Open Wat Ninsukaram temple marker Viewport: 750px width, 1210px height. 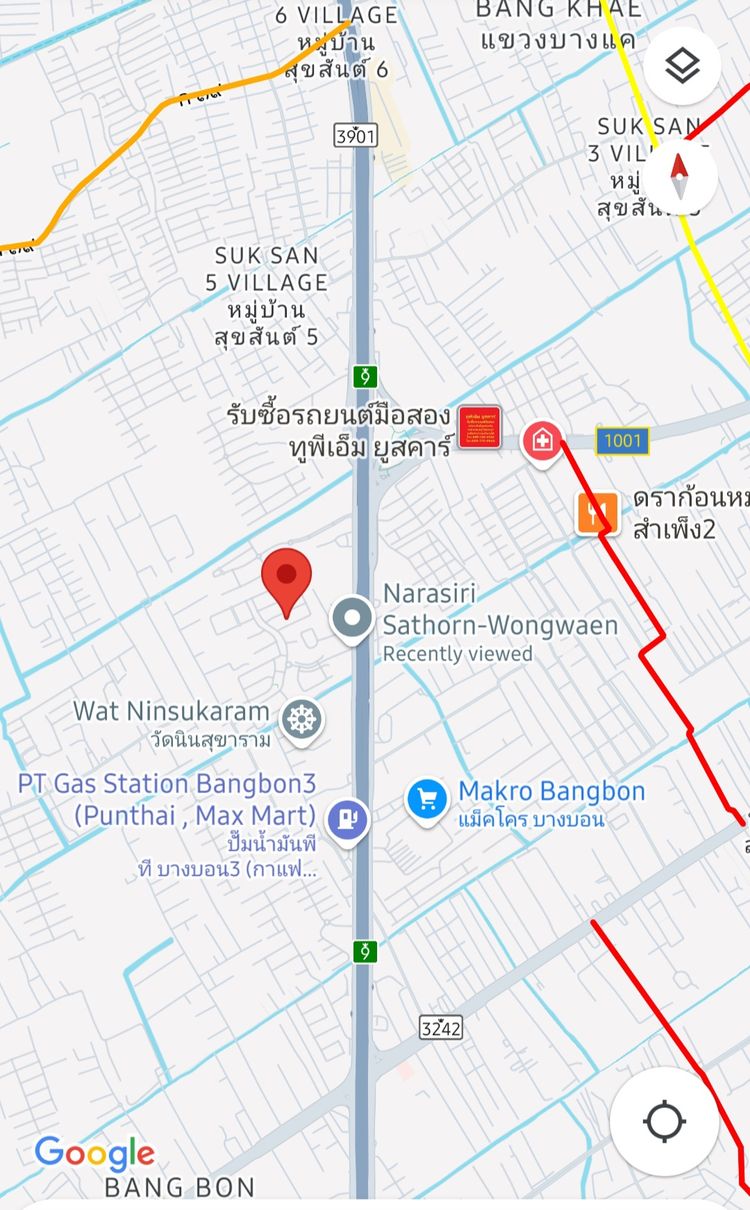pyautogui.click(x=300, y=721)
